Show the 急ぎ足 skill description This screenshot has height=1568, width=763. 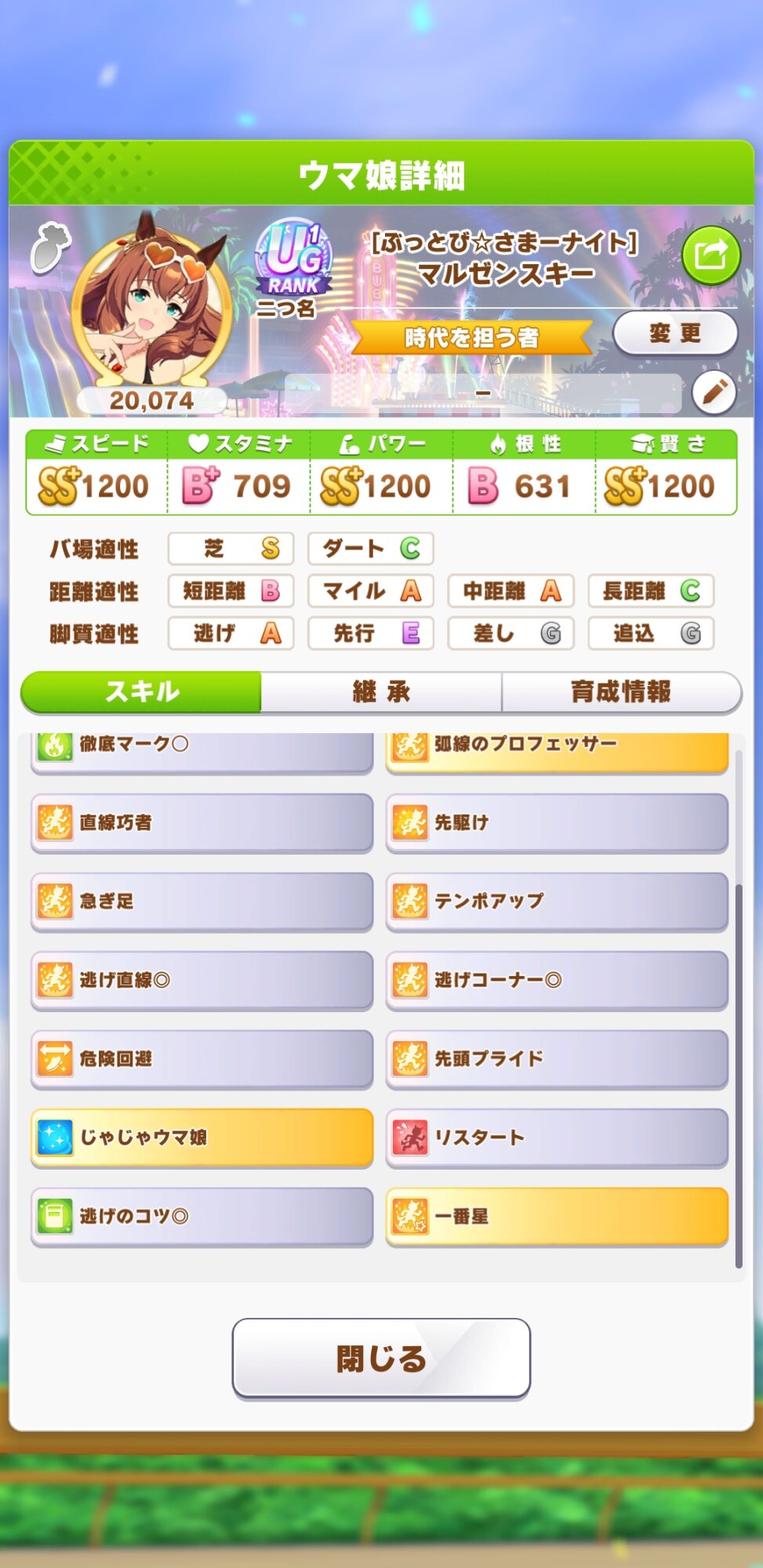(202, 902)
